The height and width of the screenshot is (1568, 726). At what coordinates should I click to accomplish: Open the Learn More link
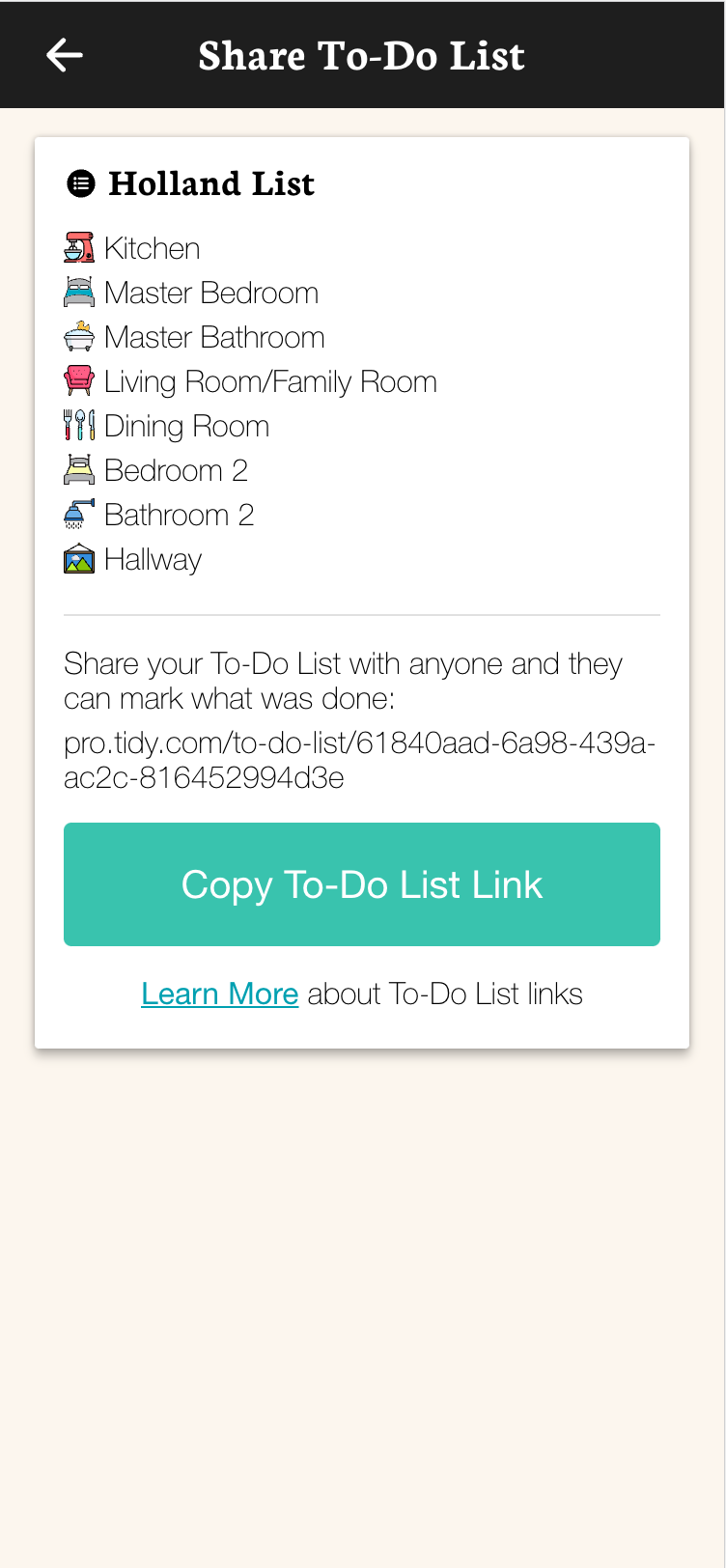click(219, 994)
